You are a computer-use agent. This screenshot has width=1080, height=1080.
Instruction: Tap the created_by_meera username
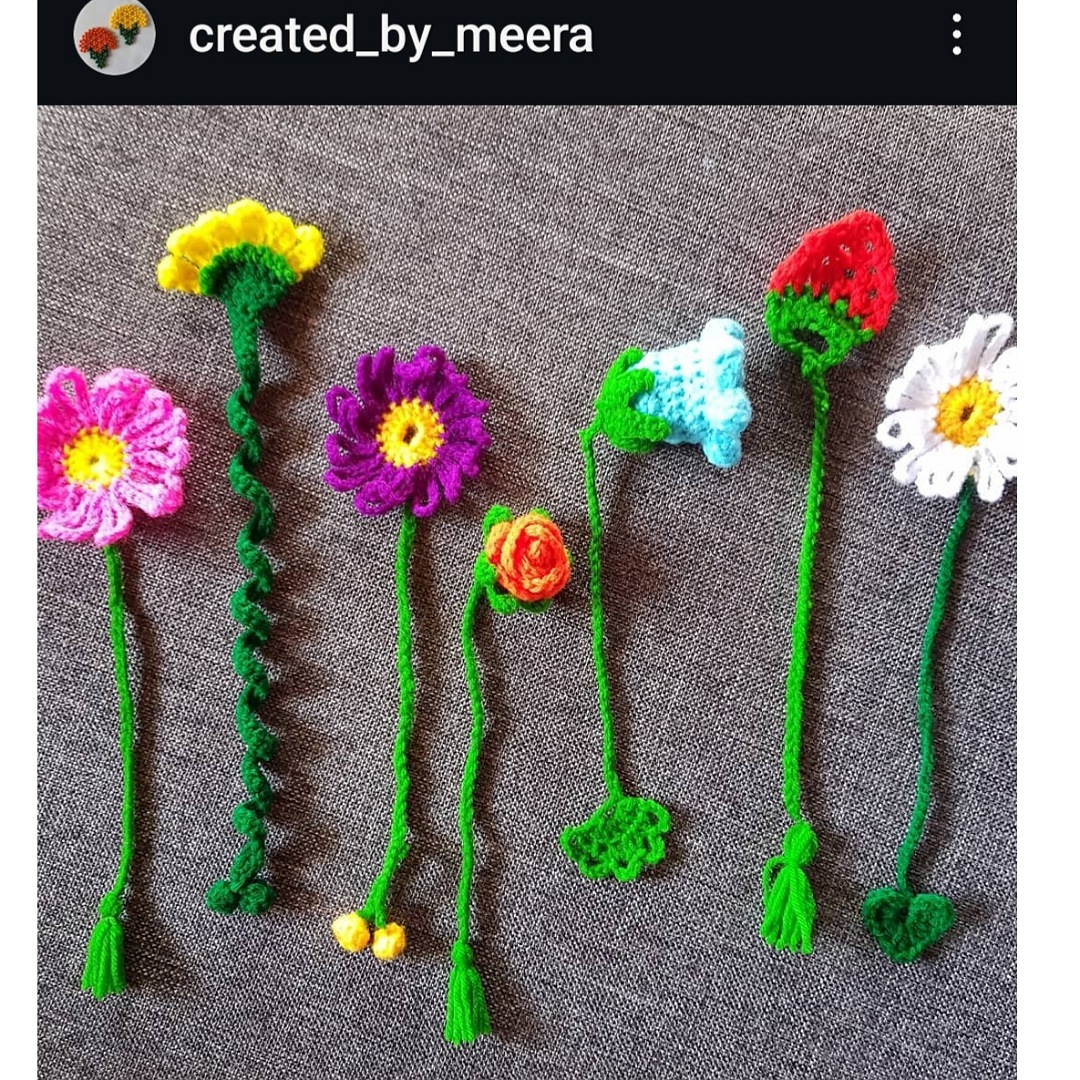391,36
